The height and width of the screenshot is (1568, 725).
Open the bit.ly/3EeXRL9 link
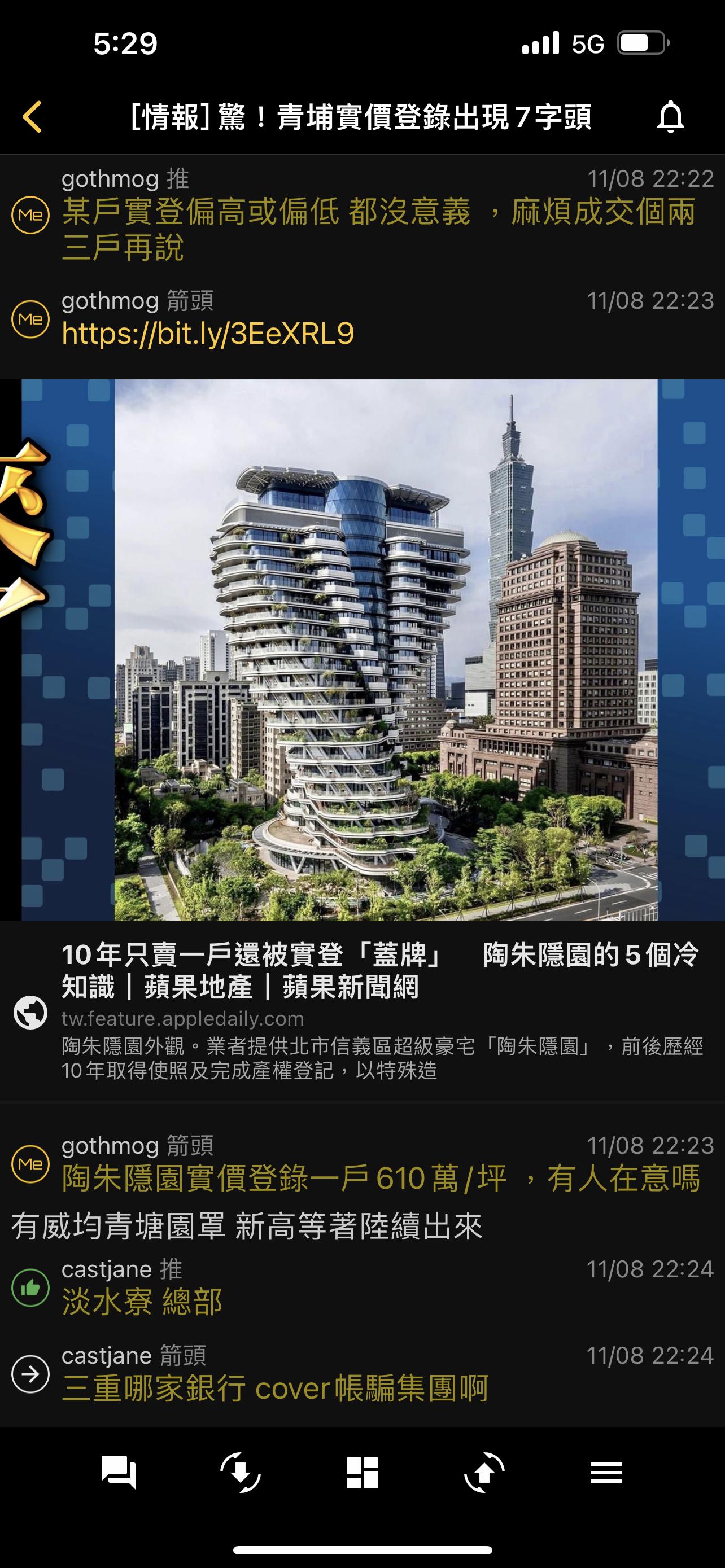point(208,334)
